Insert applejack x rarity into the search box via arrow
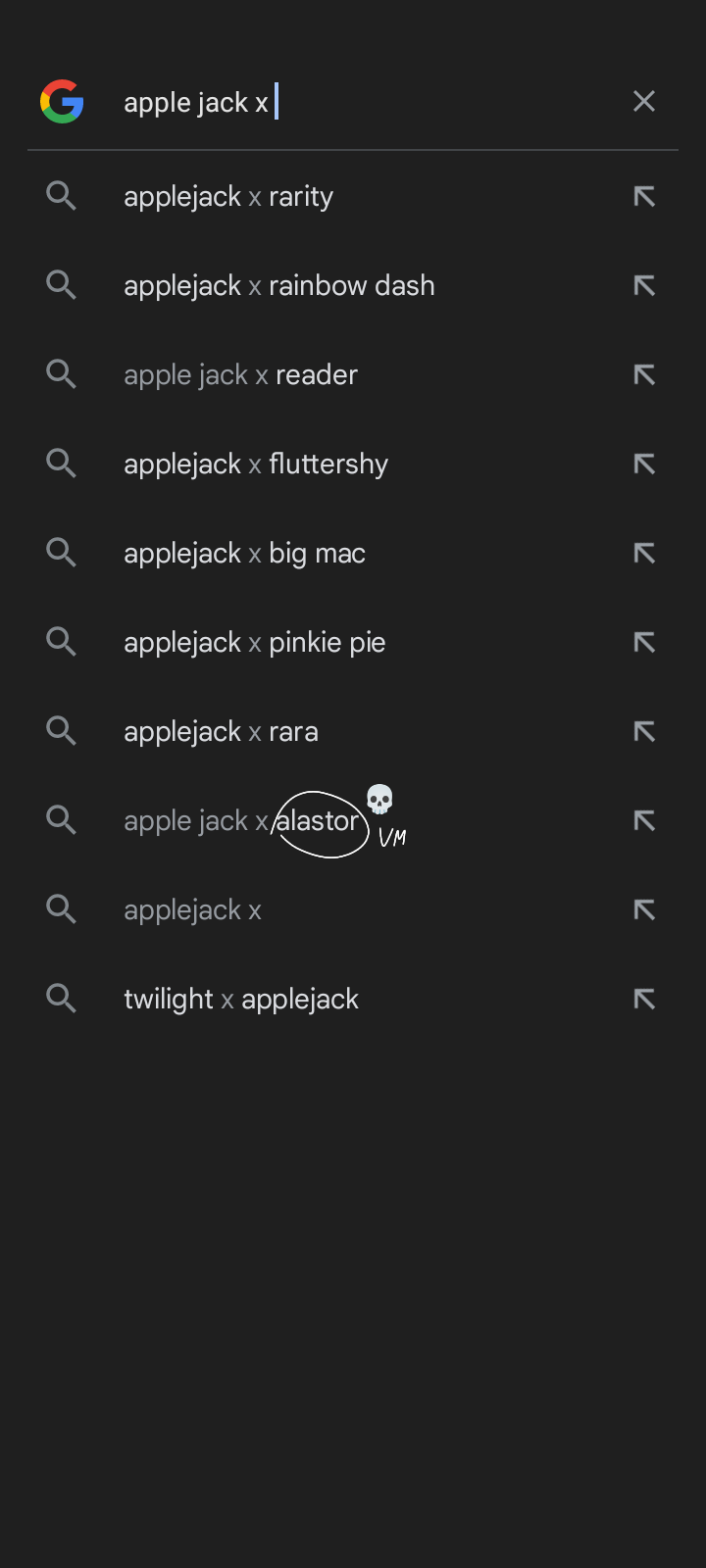The image size is (706, 1568). 644,197
